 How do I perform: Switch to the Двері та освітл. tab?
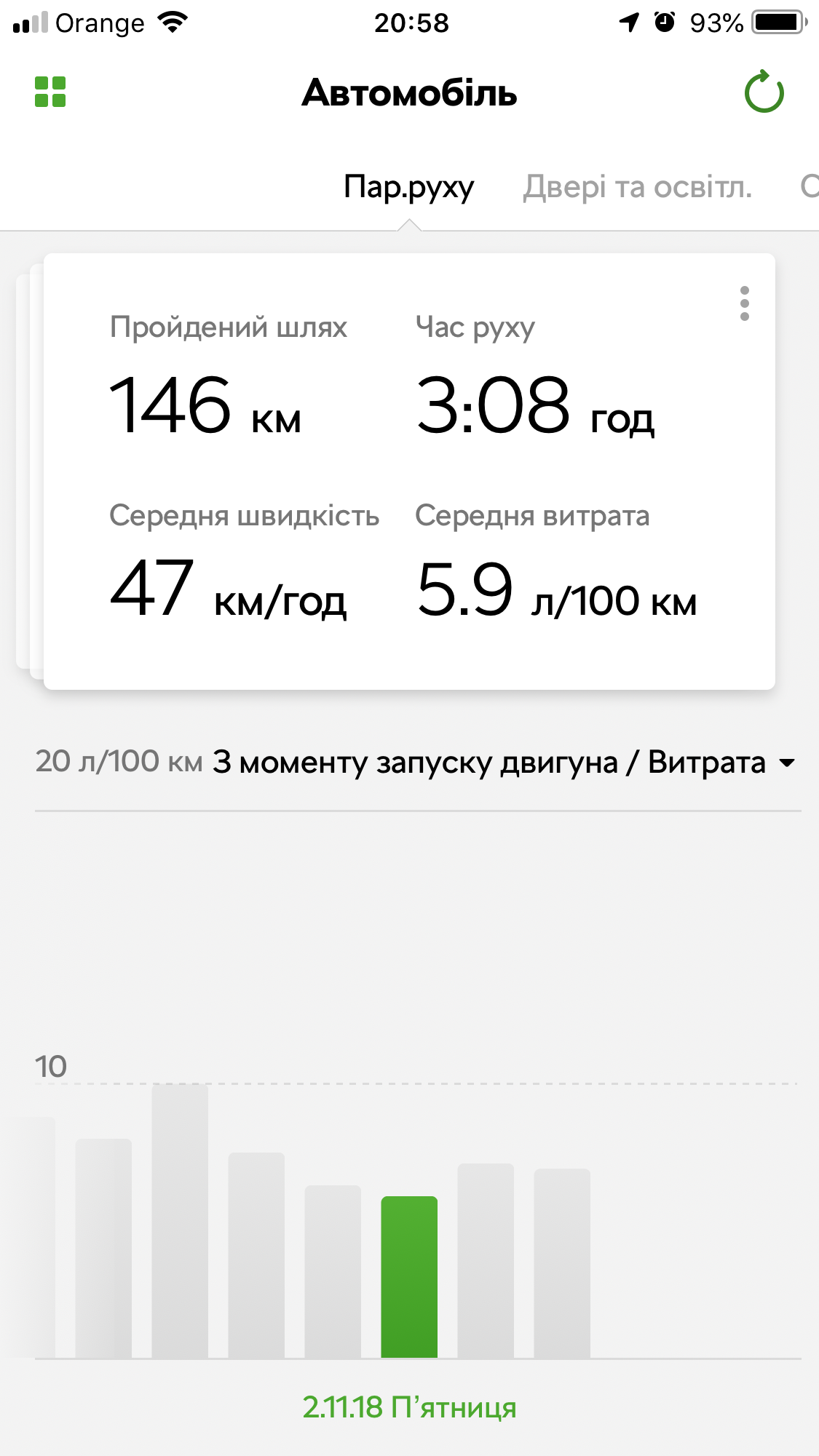[637, 187]
